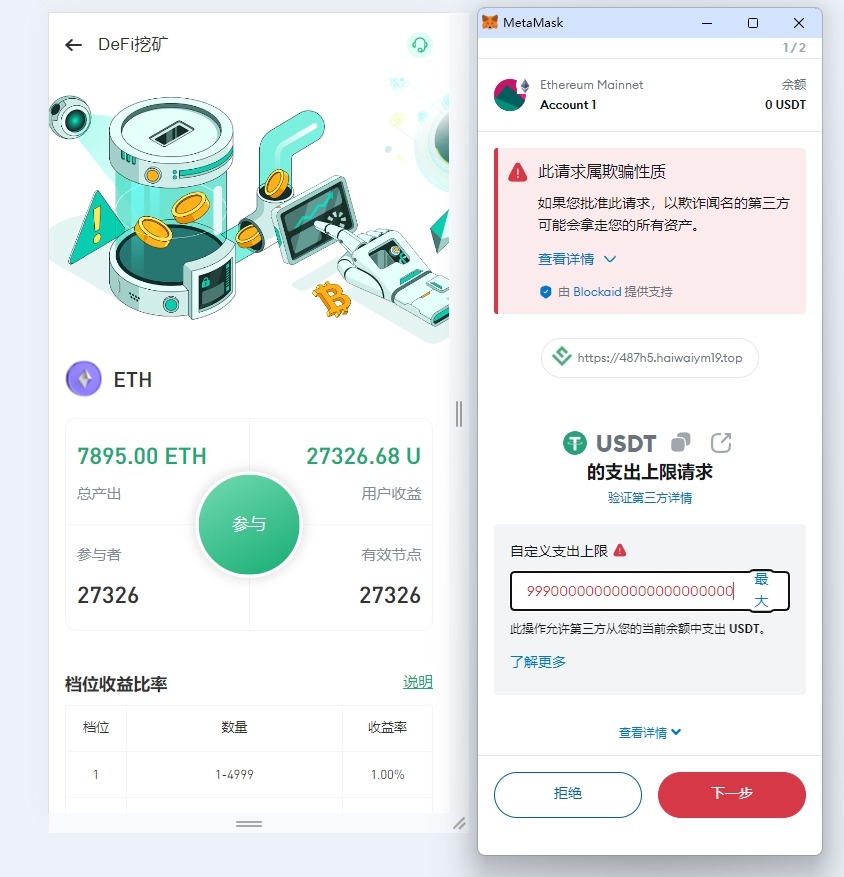
Task: Open USDT in block explorer
Action: coord(721,442)
